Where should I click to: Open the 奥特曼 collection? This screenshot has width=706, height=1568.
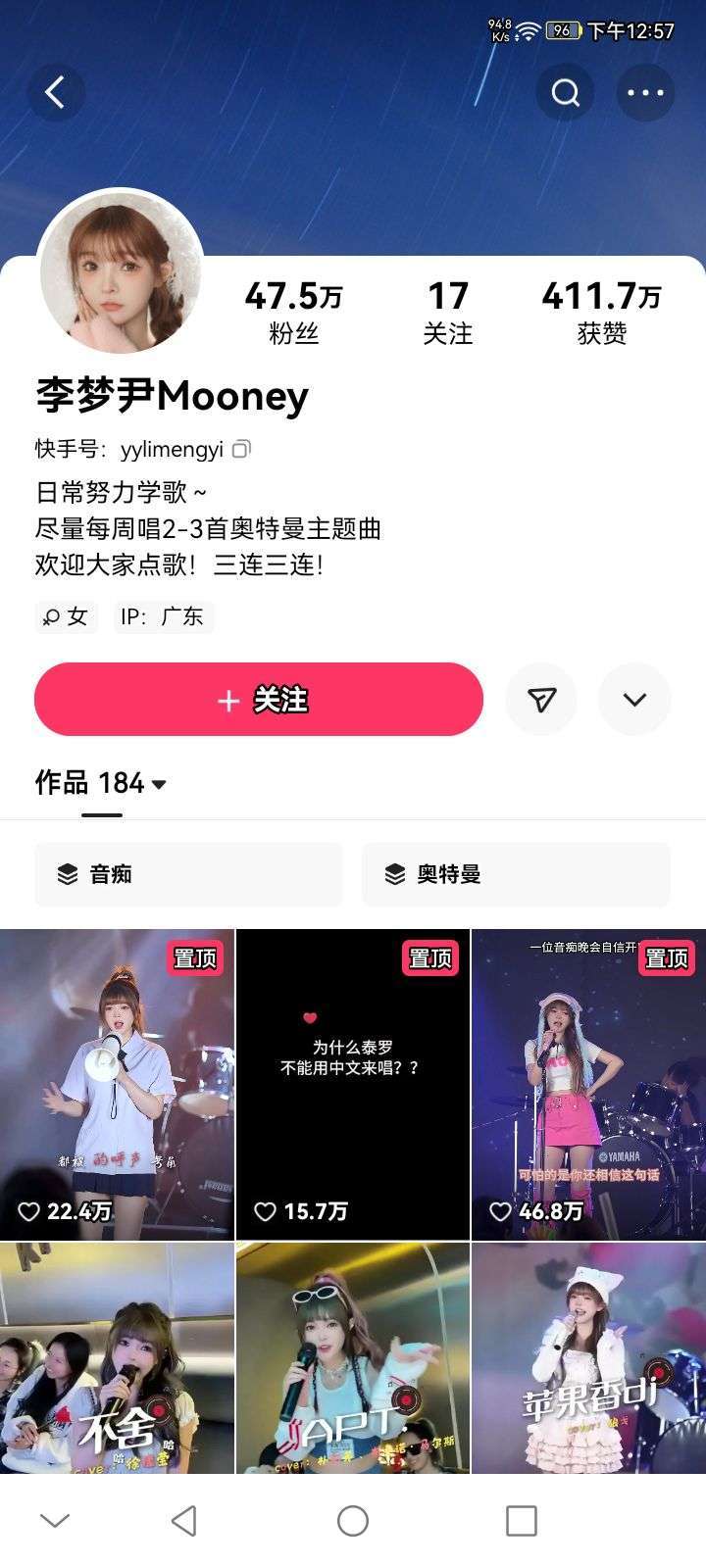pos(516,874)
